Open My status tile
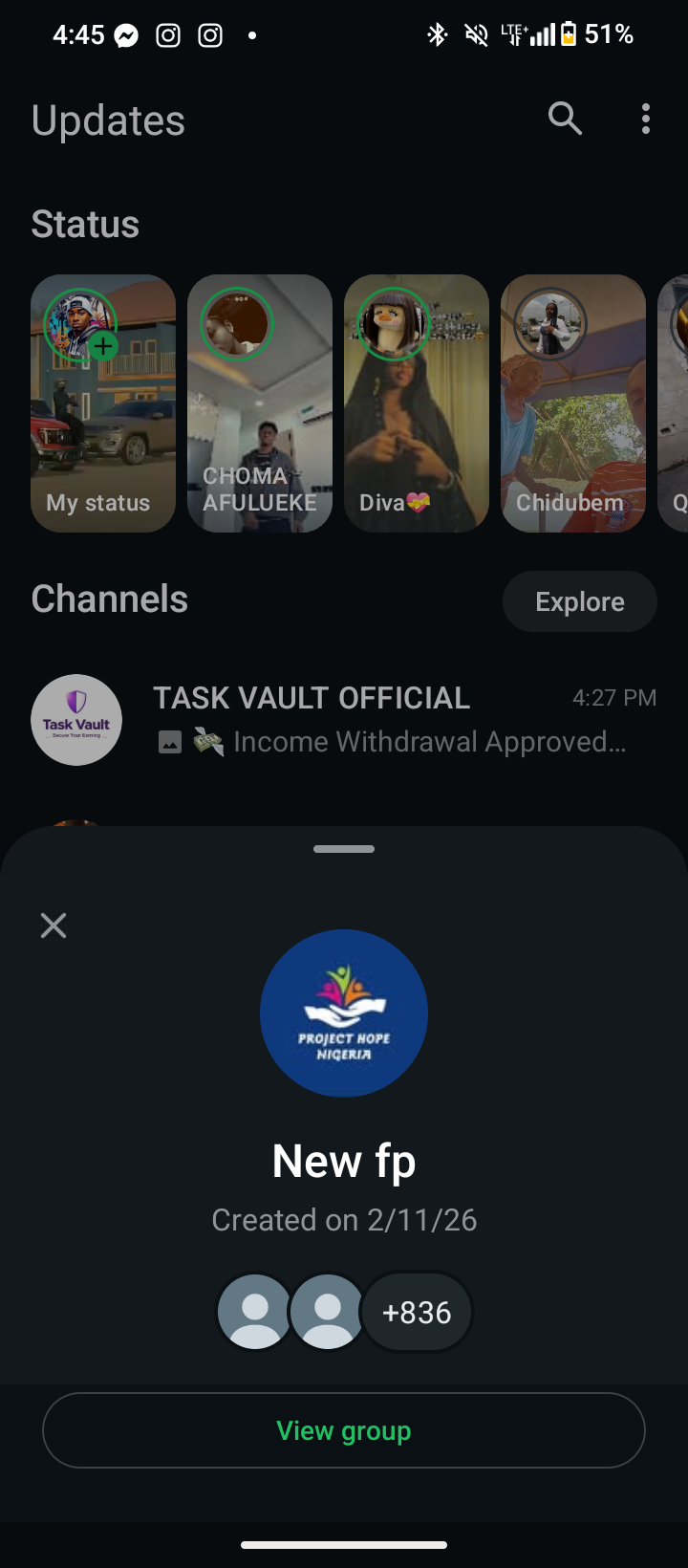The image size is (688, 1568). [x=103, y=403]
